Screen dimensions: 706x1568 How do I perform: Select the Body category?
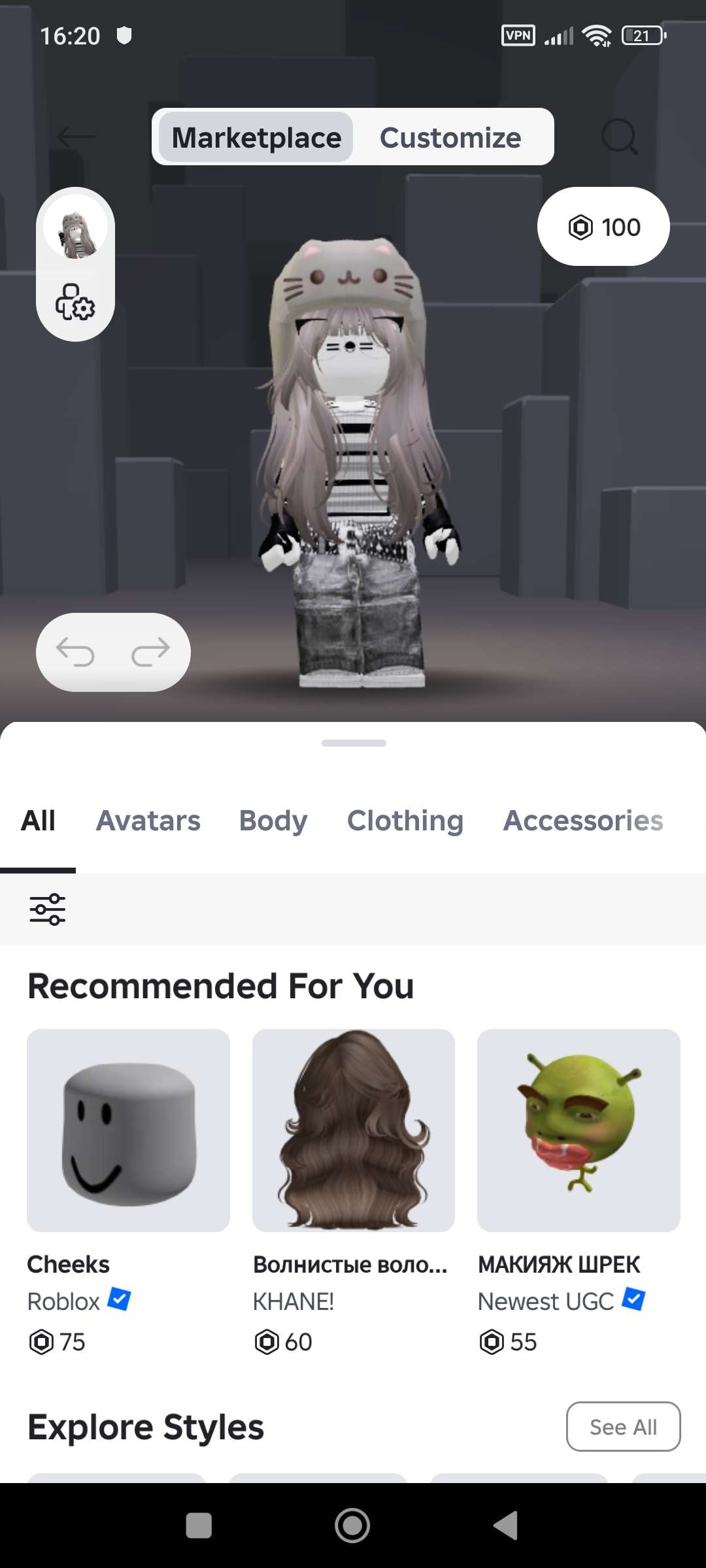click(x=273, y=821)
